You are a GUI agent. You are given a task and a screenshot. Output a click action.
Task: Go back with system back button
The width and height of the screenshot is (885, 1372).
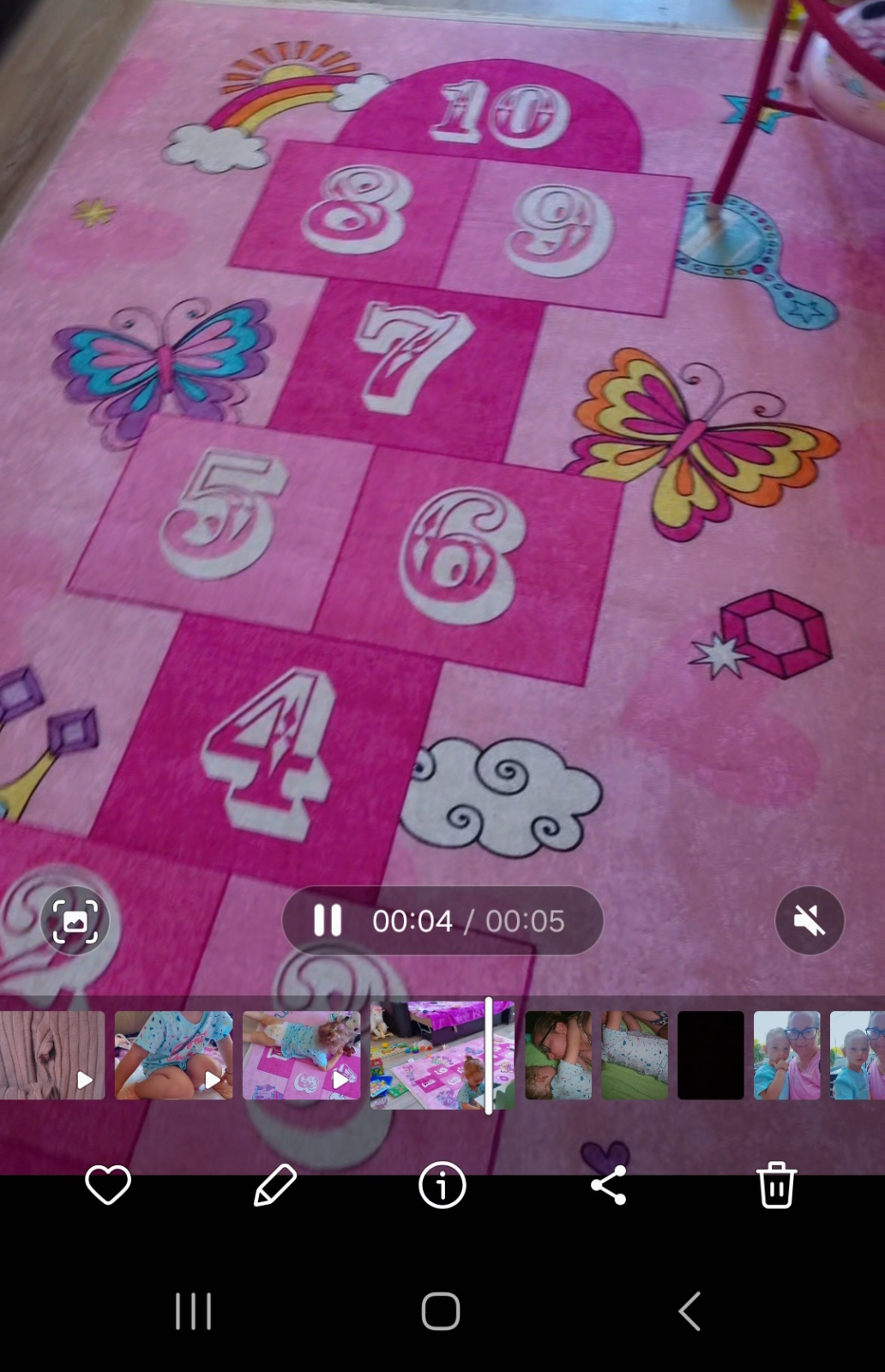point(689,1311)
